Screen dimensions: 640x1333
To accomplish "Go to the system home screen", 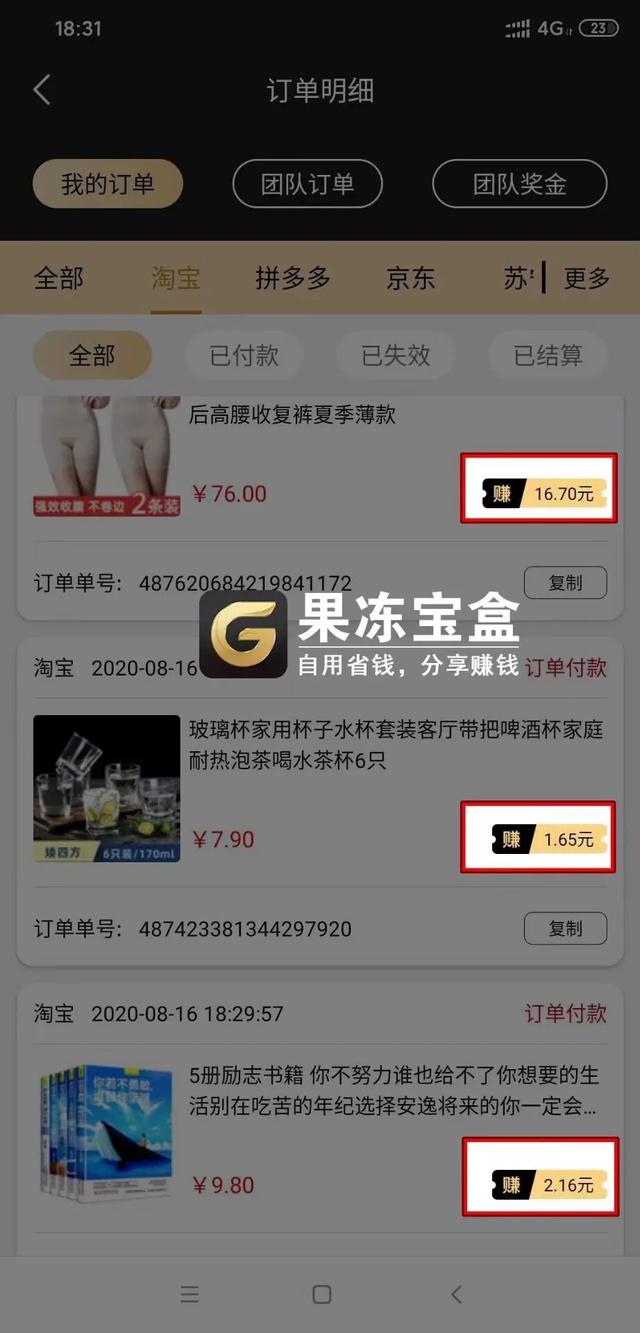I will tap(321, 1294).
